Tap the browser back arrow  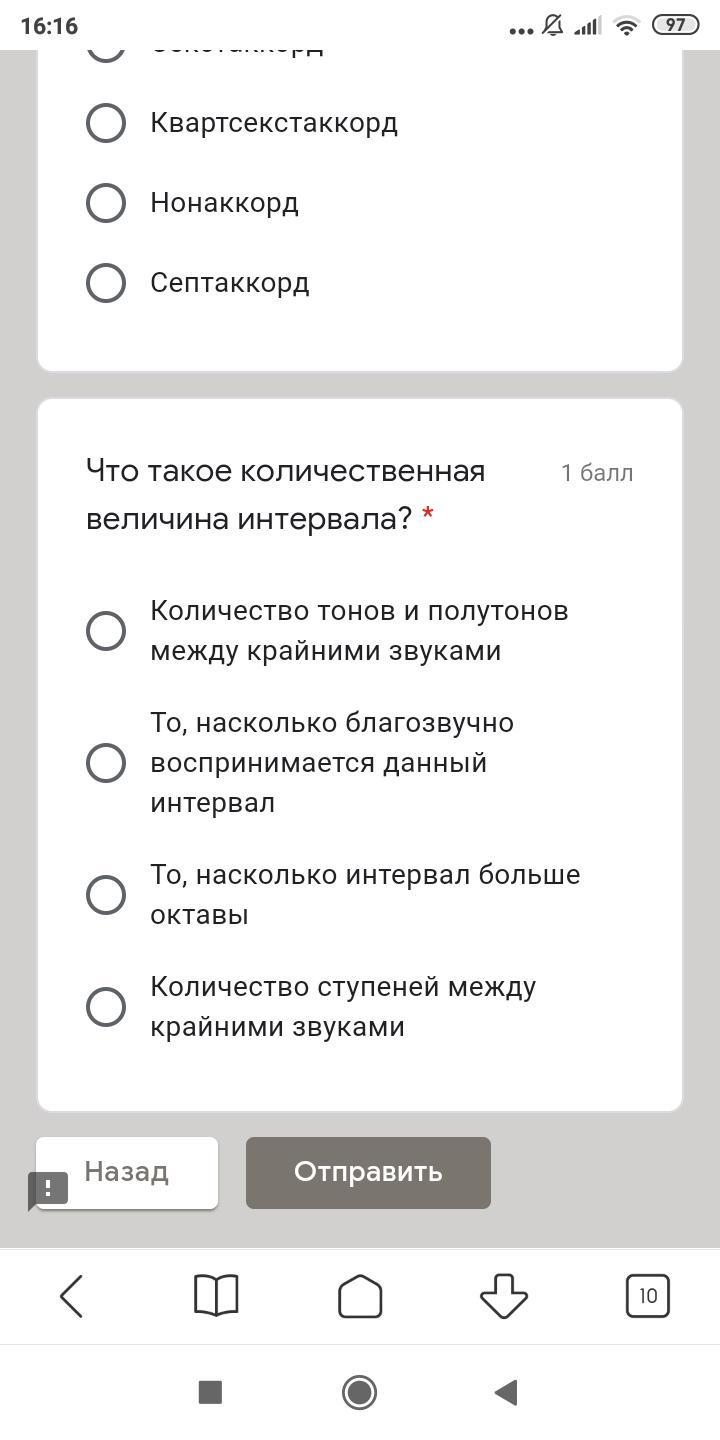point(72,1296)
